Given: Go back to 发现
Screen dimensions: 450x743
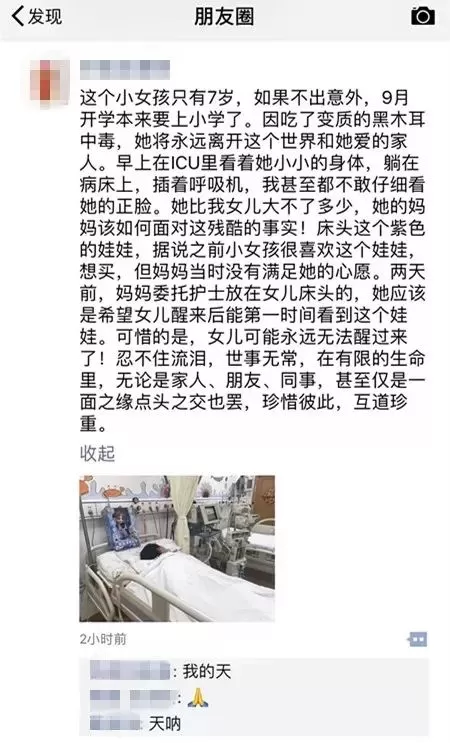Looking at the screenshot, I should click(36, 16).
